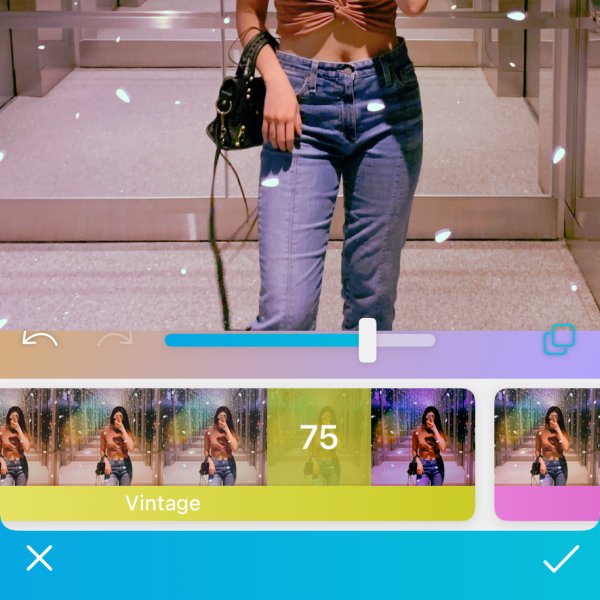Tap the compare/layers icon
Screen dimensions: 600x600
coord(559,340)
